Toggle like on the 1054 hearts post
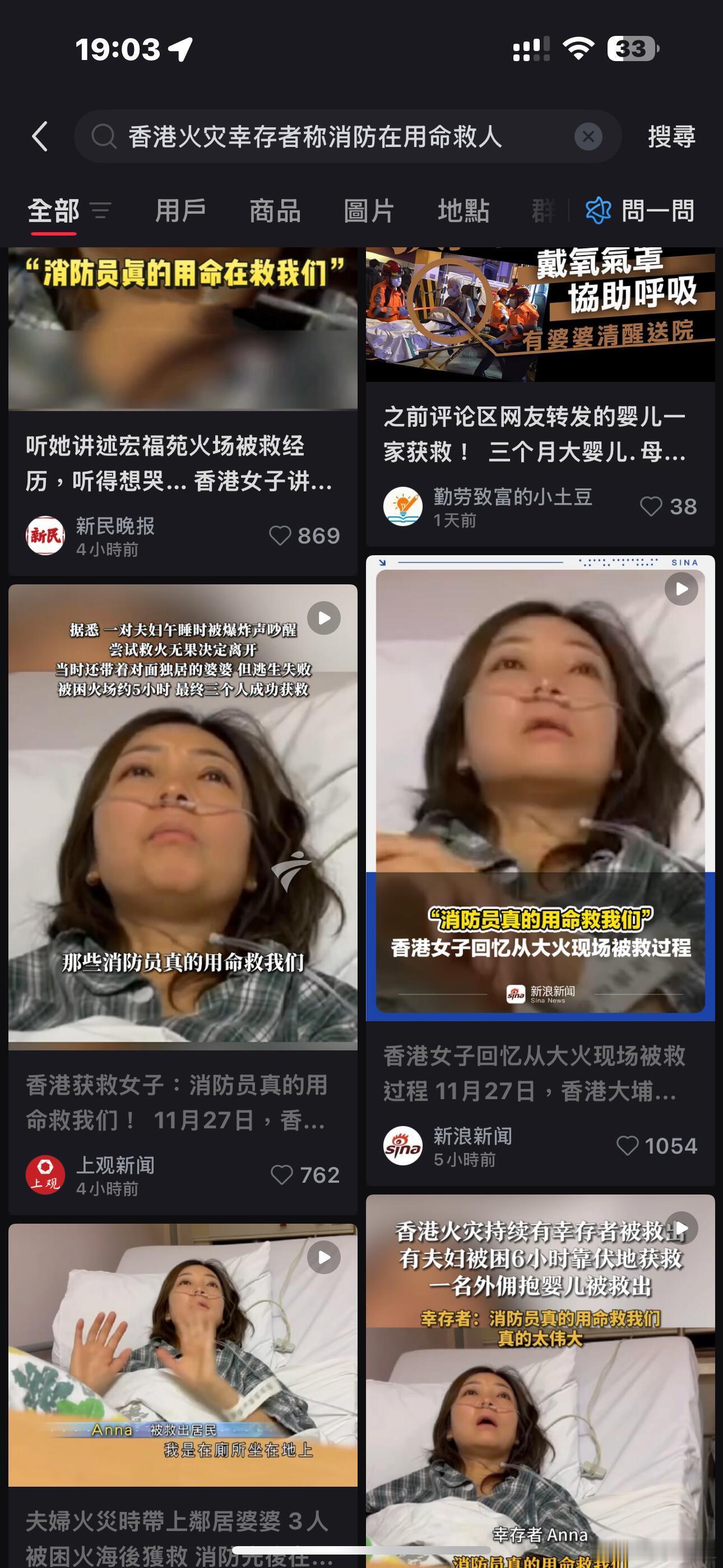 pyautogui.click(x=628, y=1145)
